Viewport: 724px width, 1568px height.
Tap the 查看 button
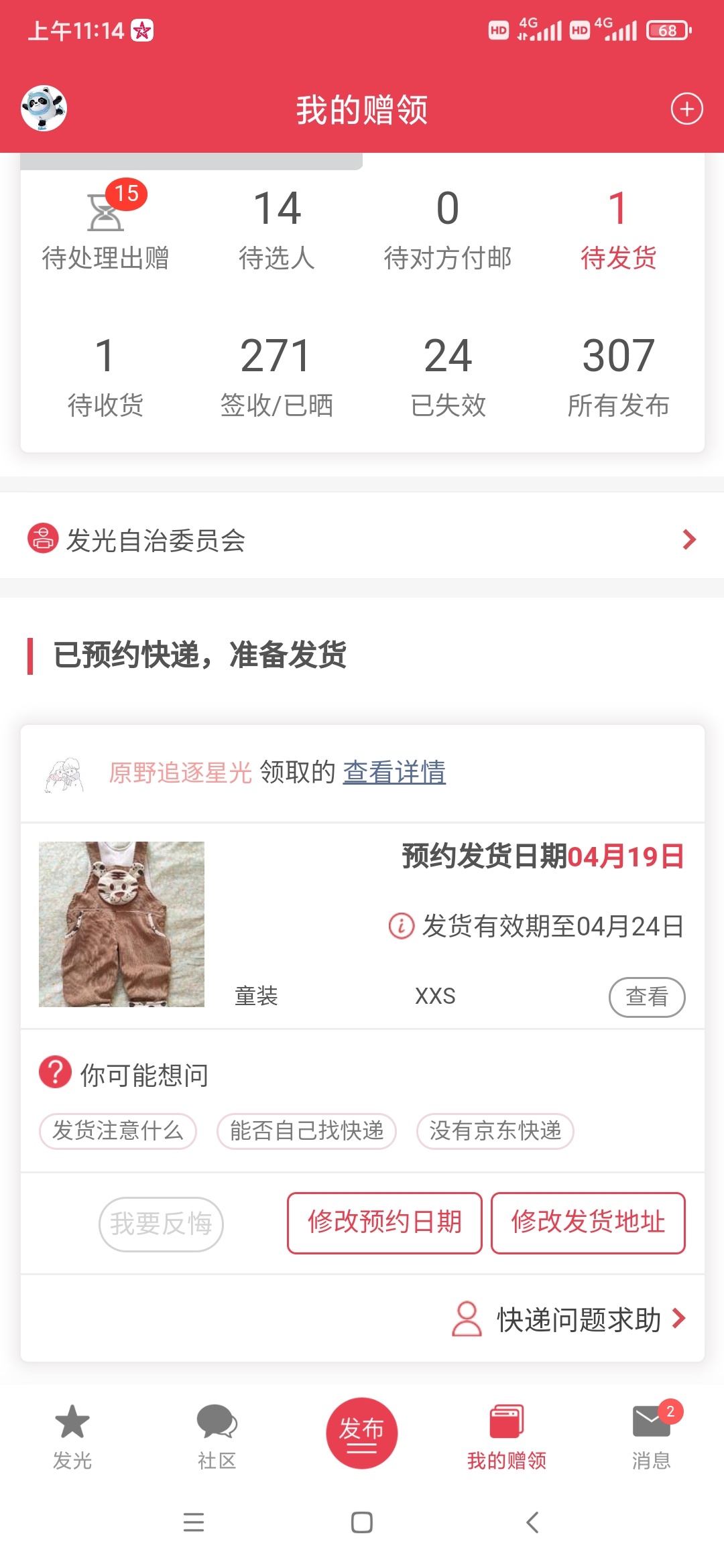pyautogui.click(x=646, y=996)
